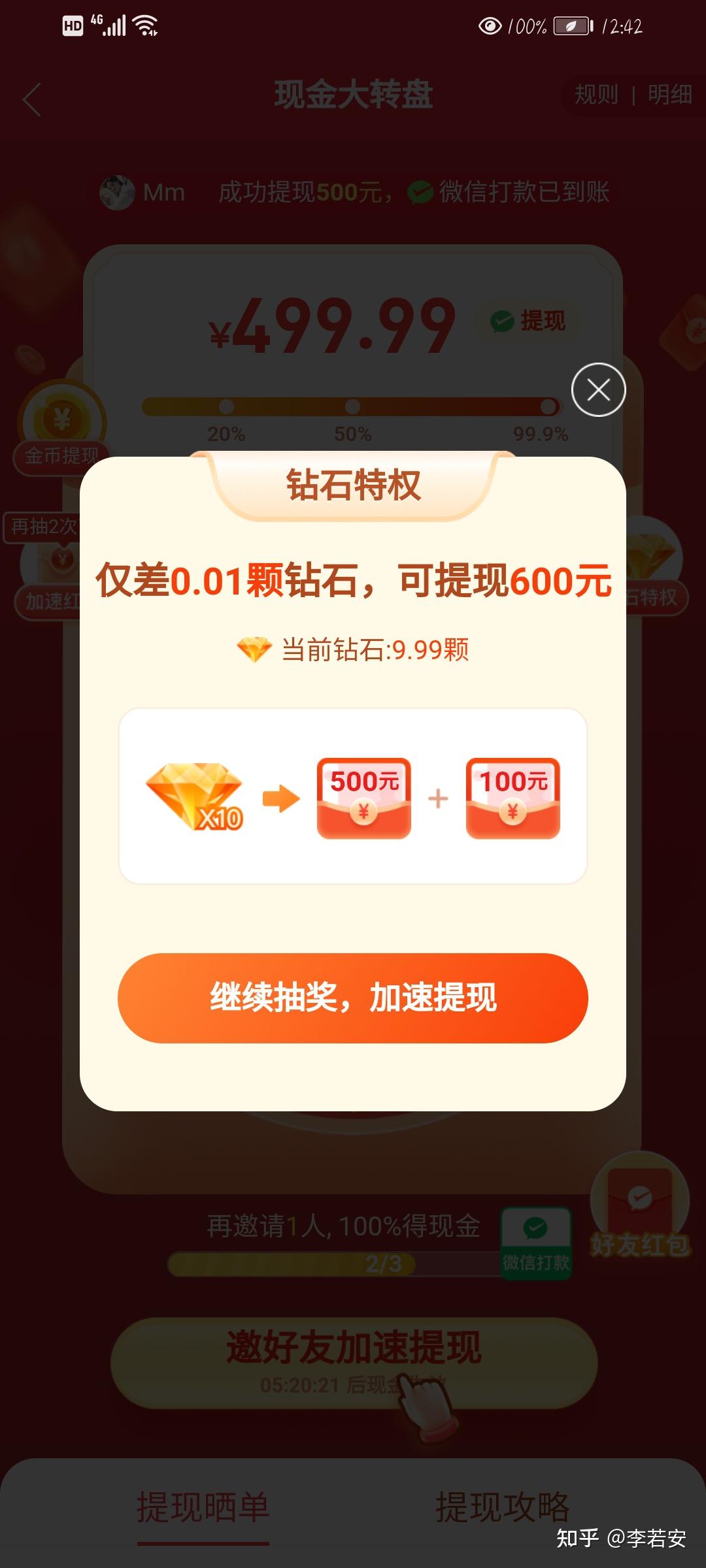Tap 继续抽奖，加速提现 button
706x1568 pixels.
[x=353, y=998]
